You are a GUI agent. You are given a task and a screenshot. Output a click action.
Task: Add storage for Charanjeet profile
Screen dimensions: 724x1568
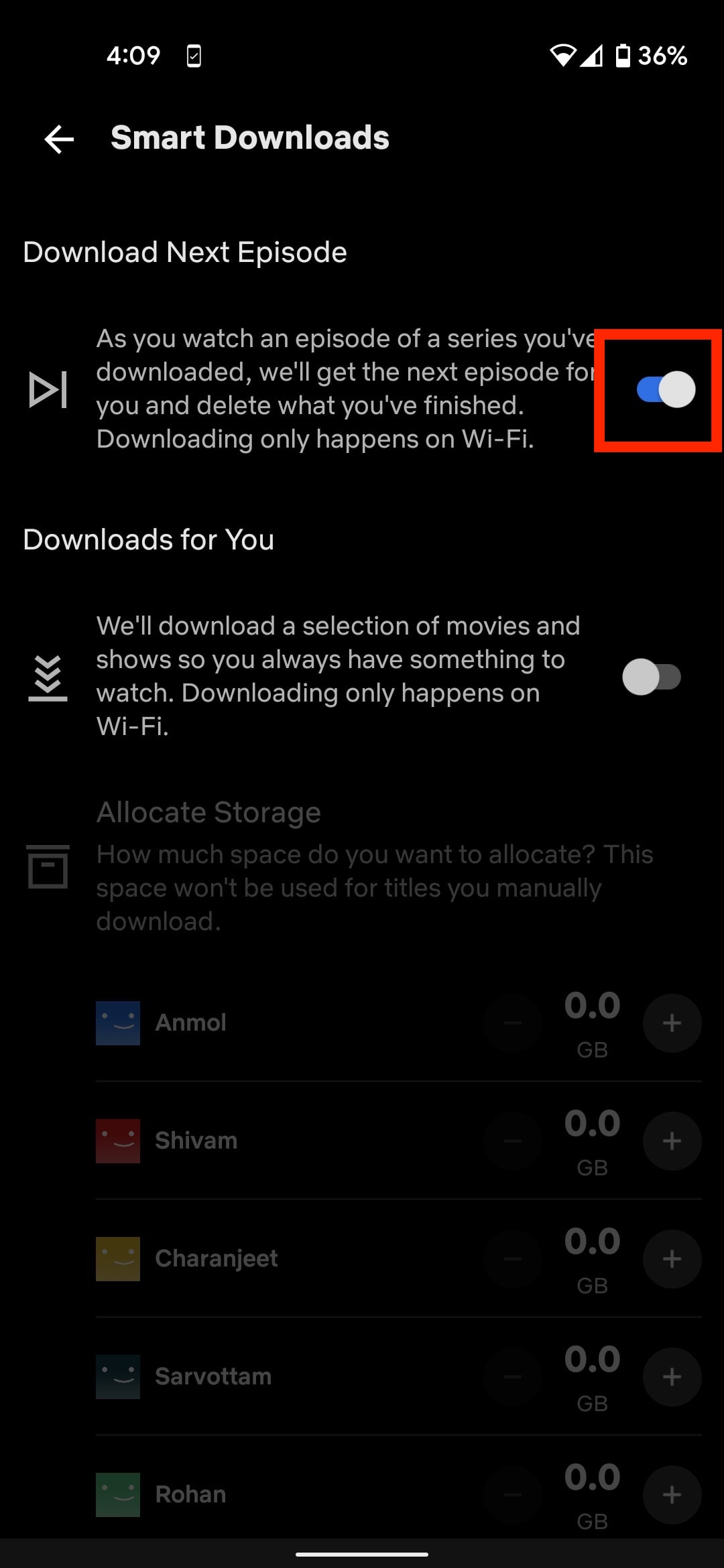pos(672,1259)
